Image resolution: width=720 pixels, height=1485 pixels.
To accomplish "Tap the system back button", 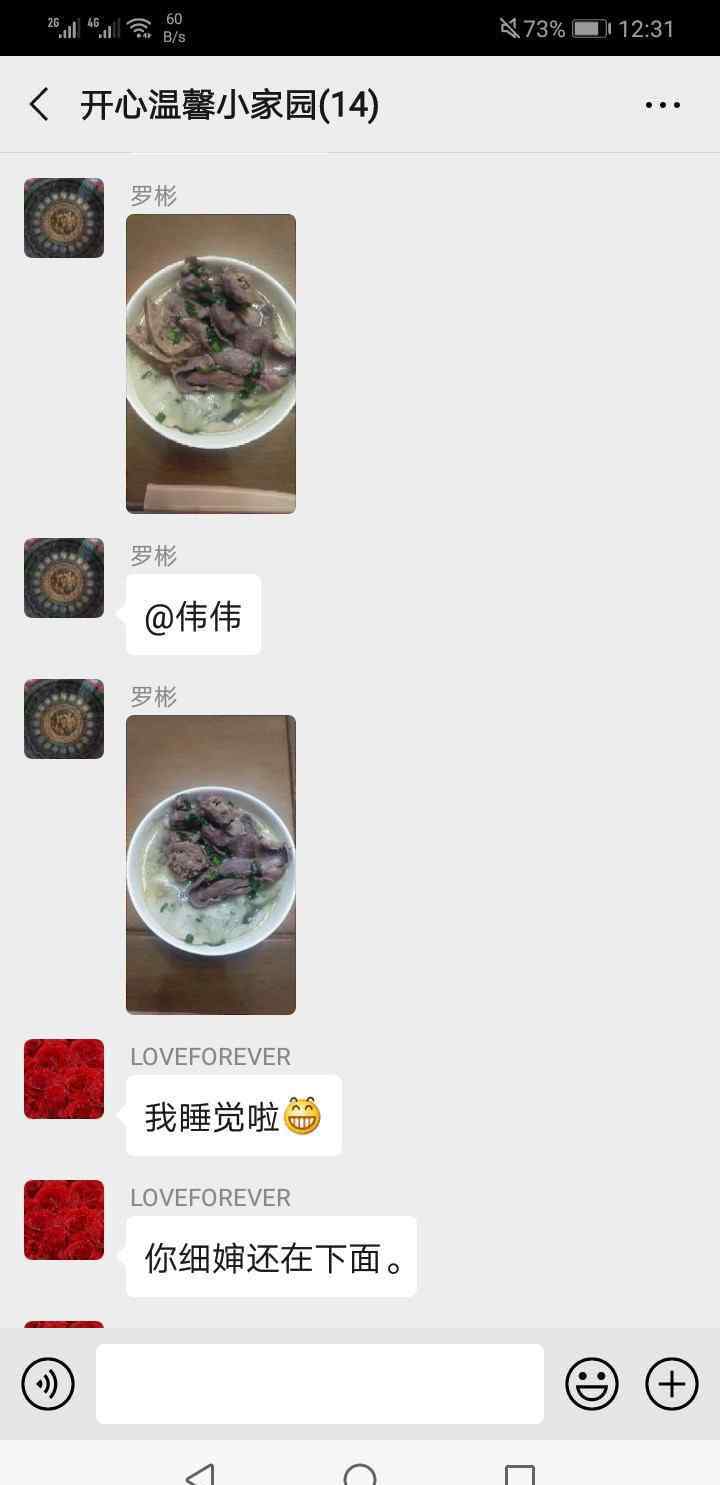I will tap(200, 1474).
